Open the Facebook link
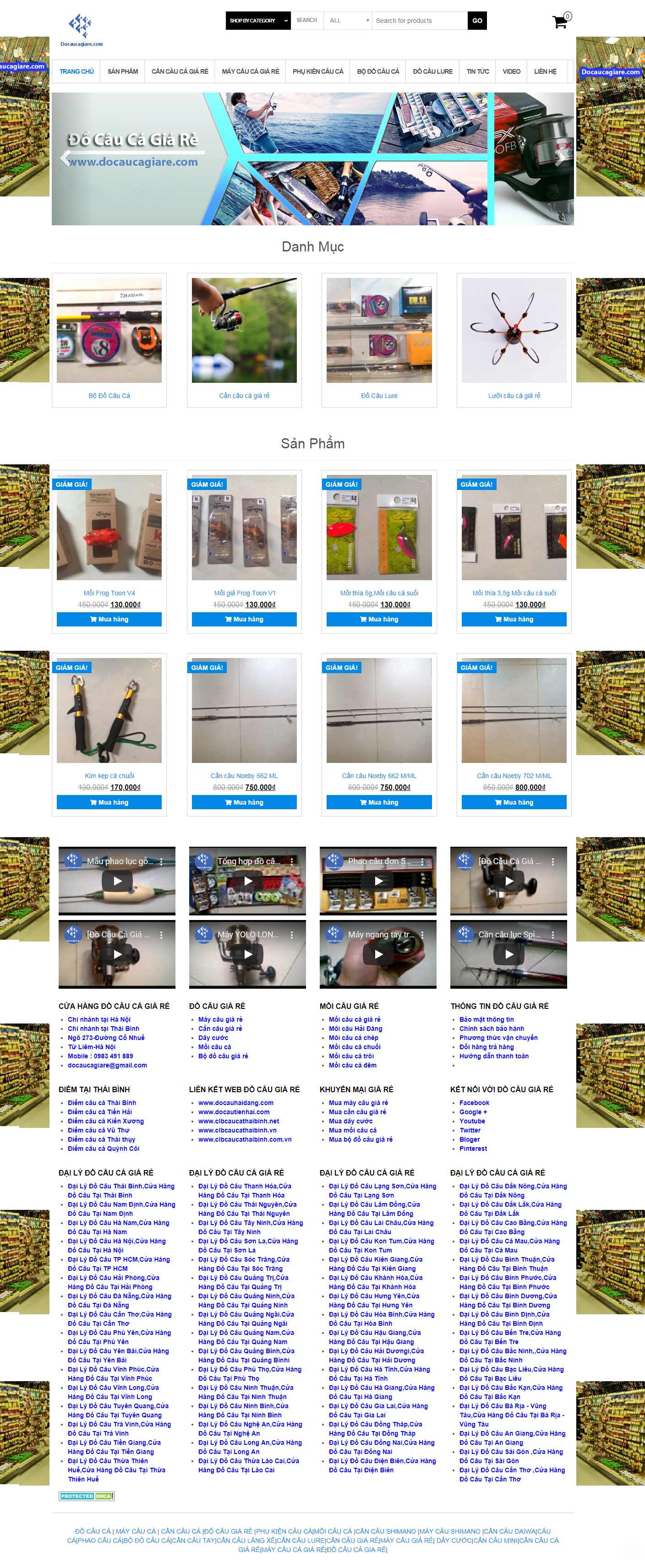 [x=474, y=1102]
